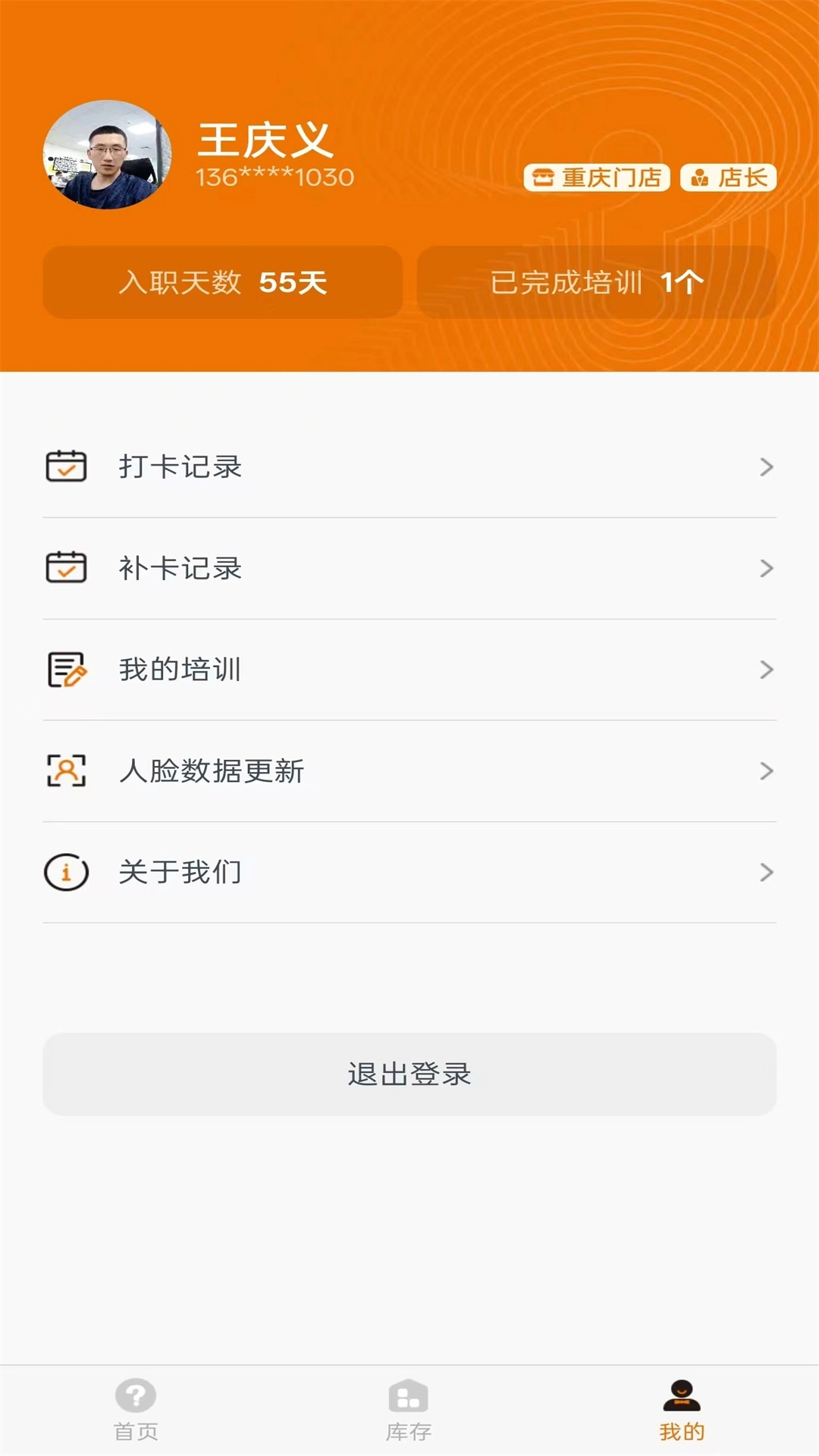
Task: Tap the chevron next to 我的培训
Action: (766, 670)
